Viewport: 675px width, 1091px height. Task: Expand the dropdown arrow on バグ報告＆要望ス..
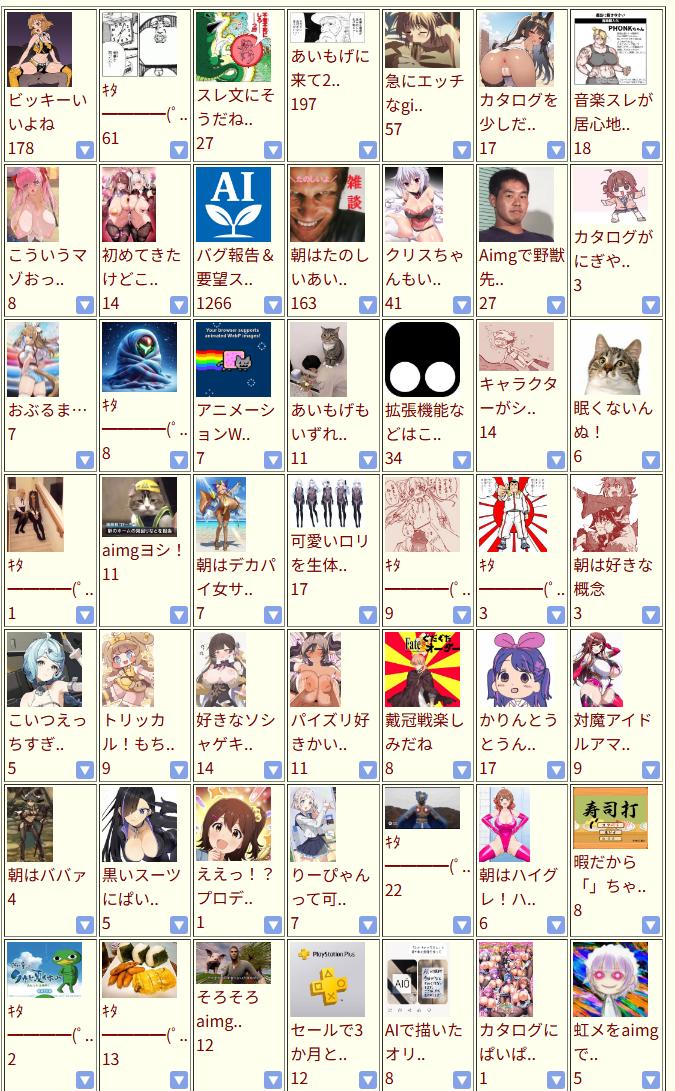[273, 305]
